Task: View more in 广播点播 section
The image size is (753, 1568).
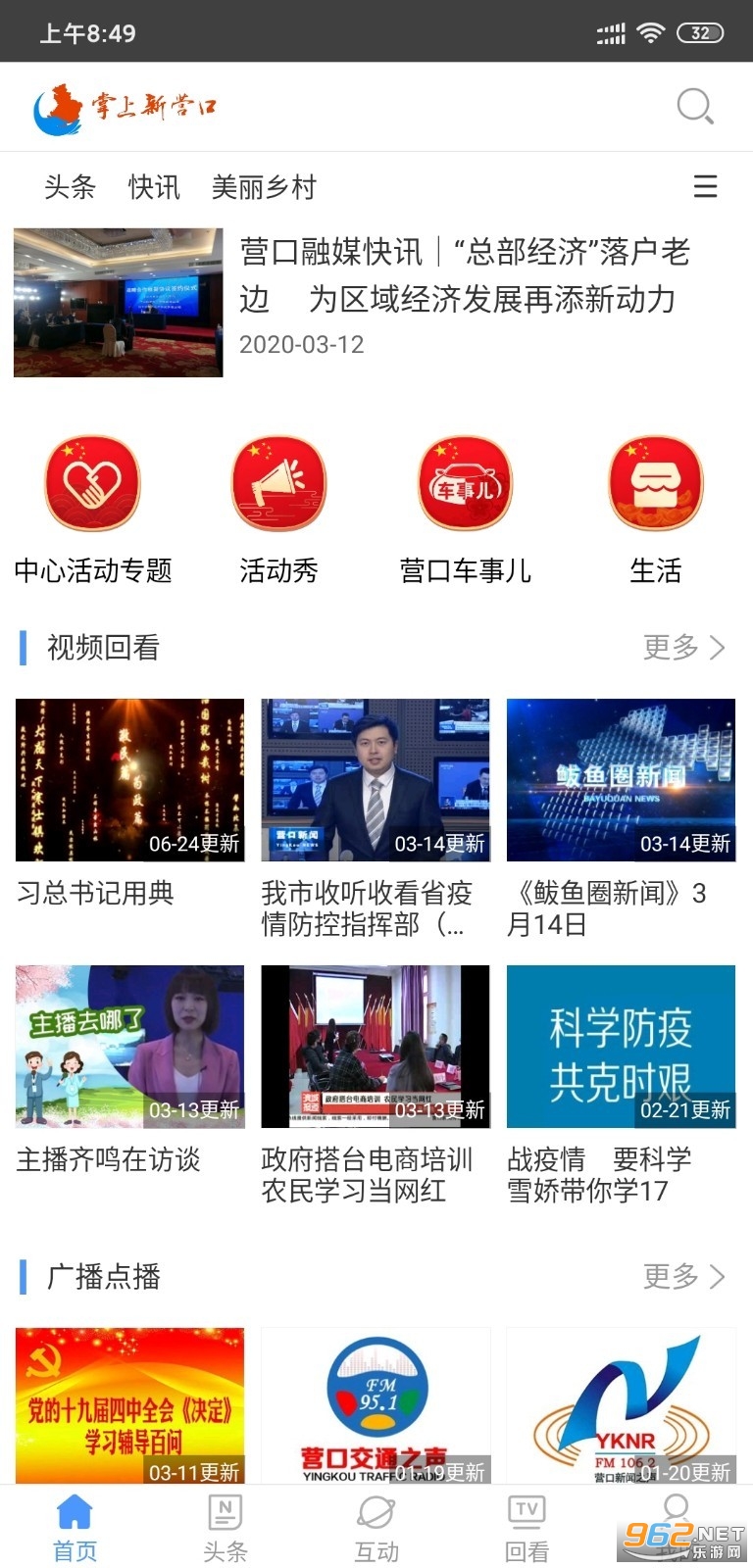Action: 683,1276
